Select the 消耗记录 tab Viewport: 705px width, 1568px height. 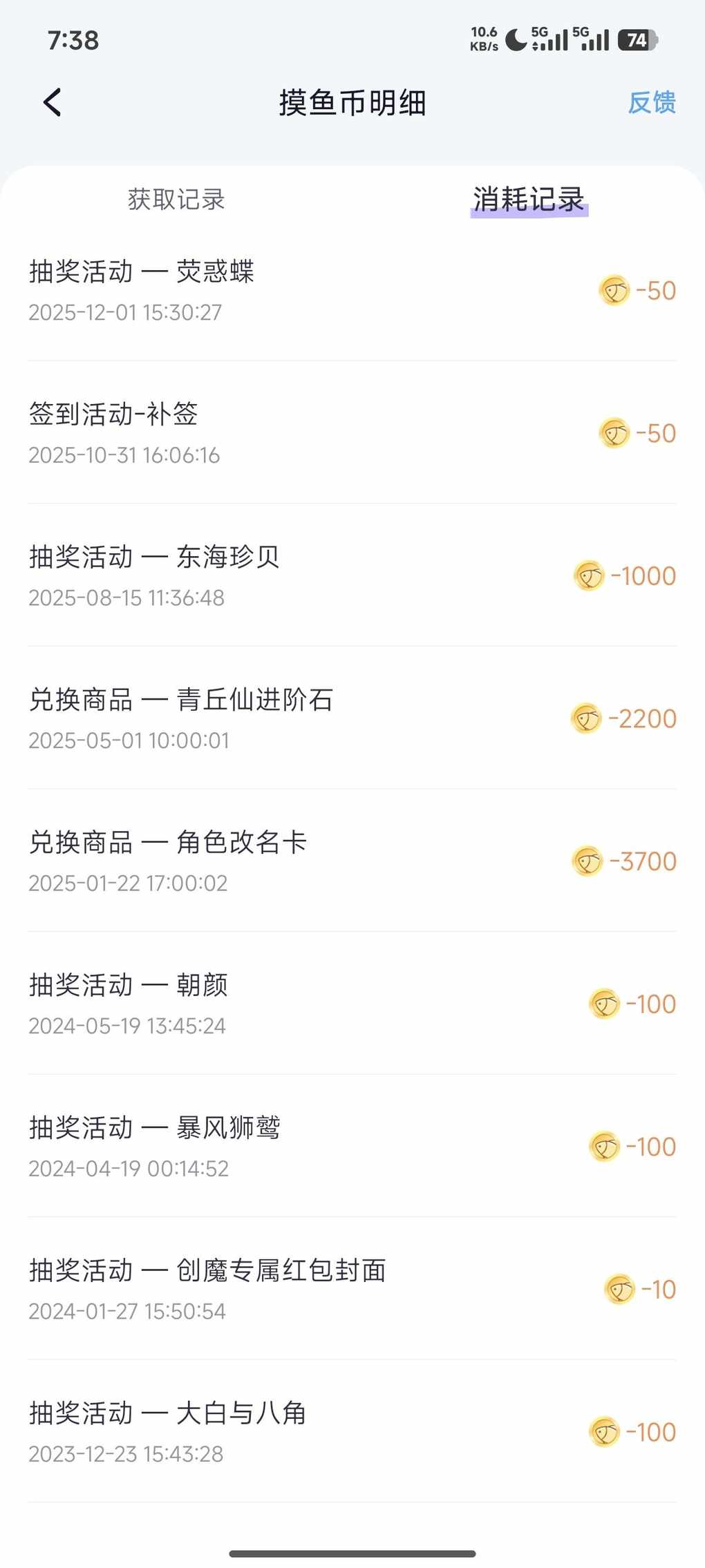click(x=529, y=200)
